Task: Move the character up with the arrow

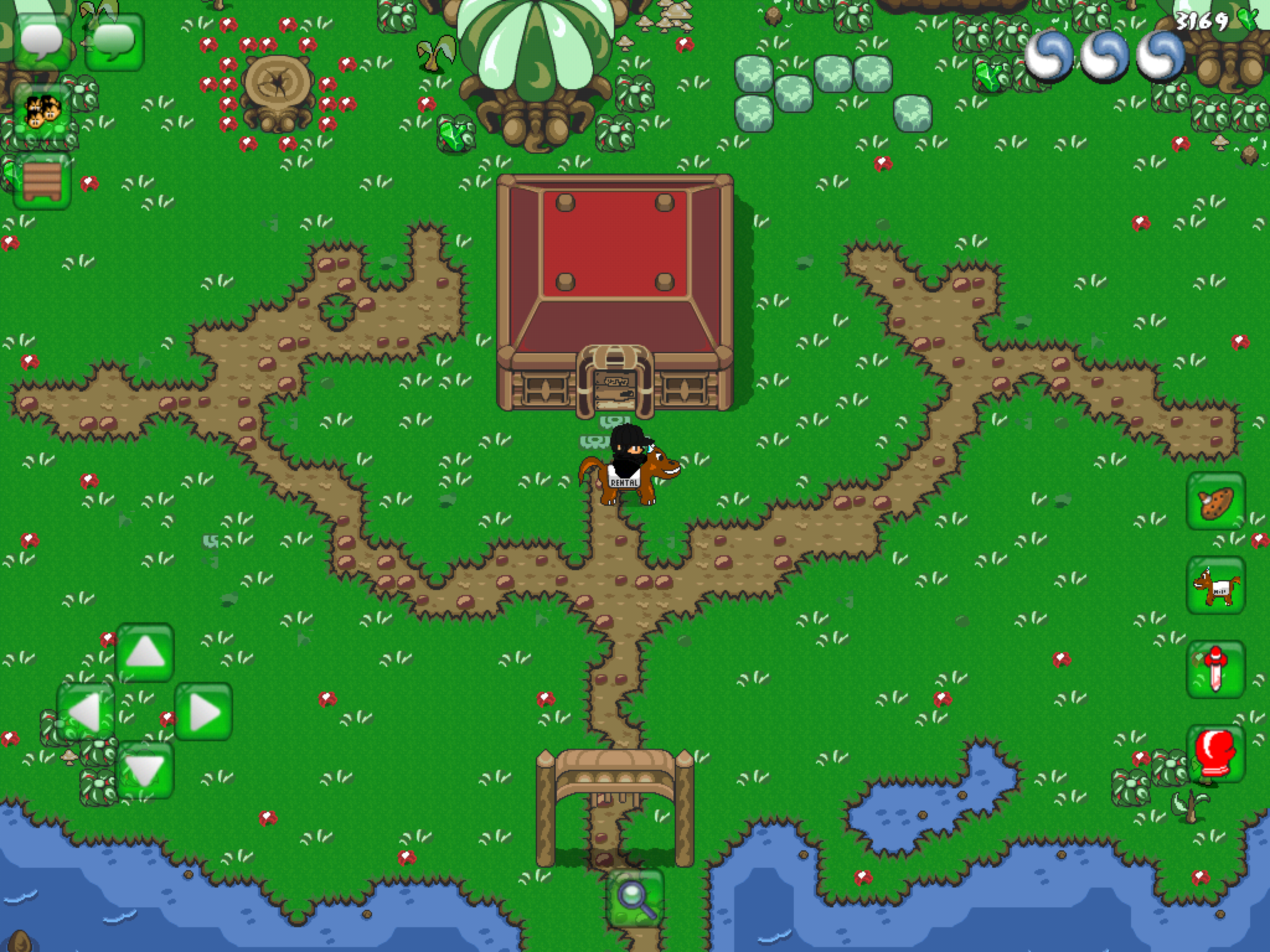Action: [x=144, y=653]
